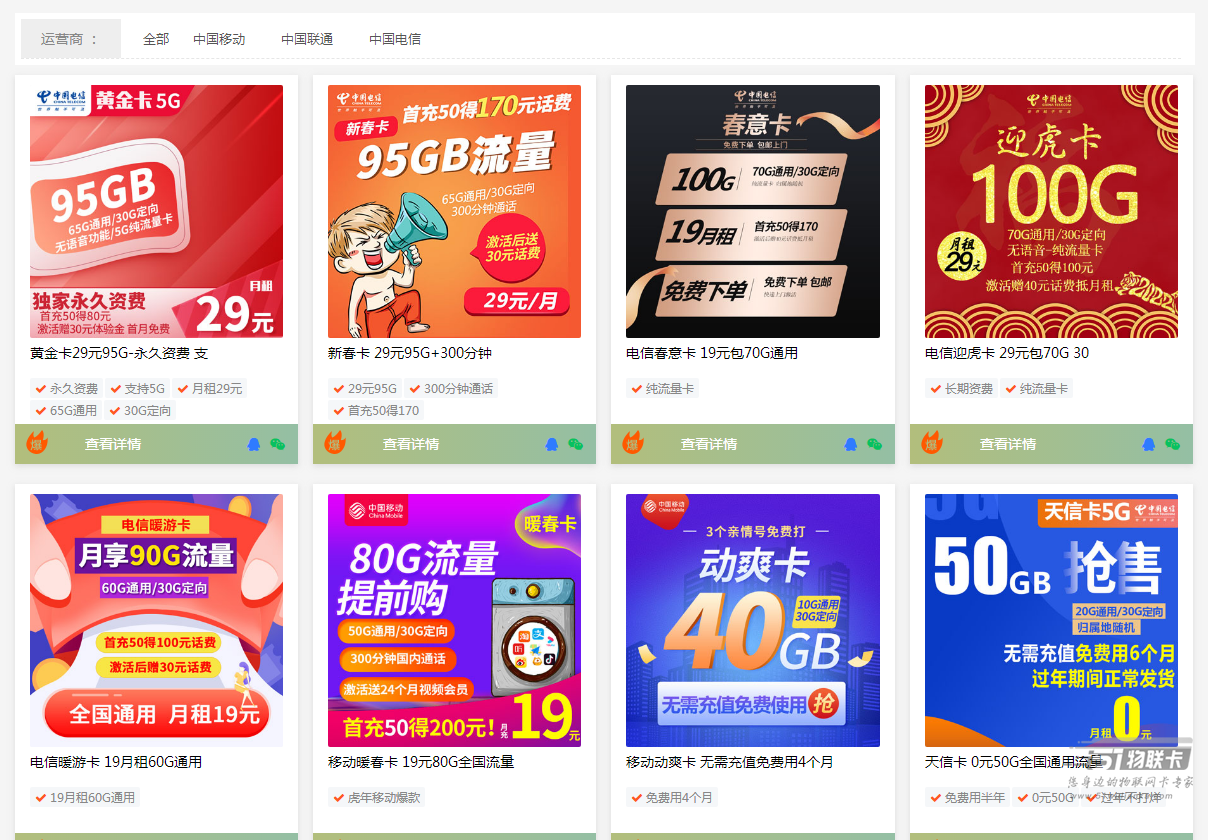
Task: Open the 天信卡 5G 50GB card
Action: [1051, 620]
